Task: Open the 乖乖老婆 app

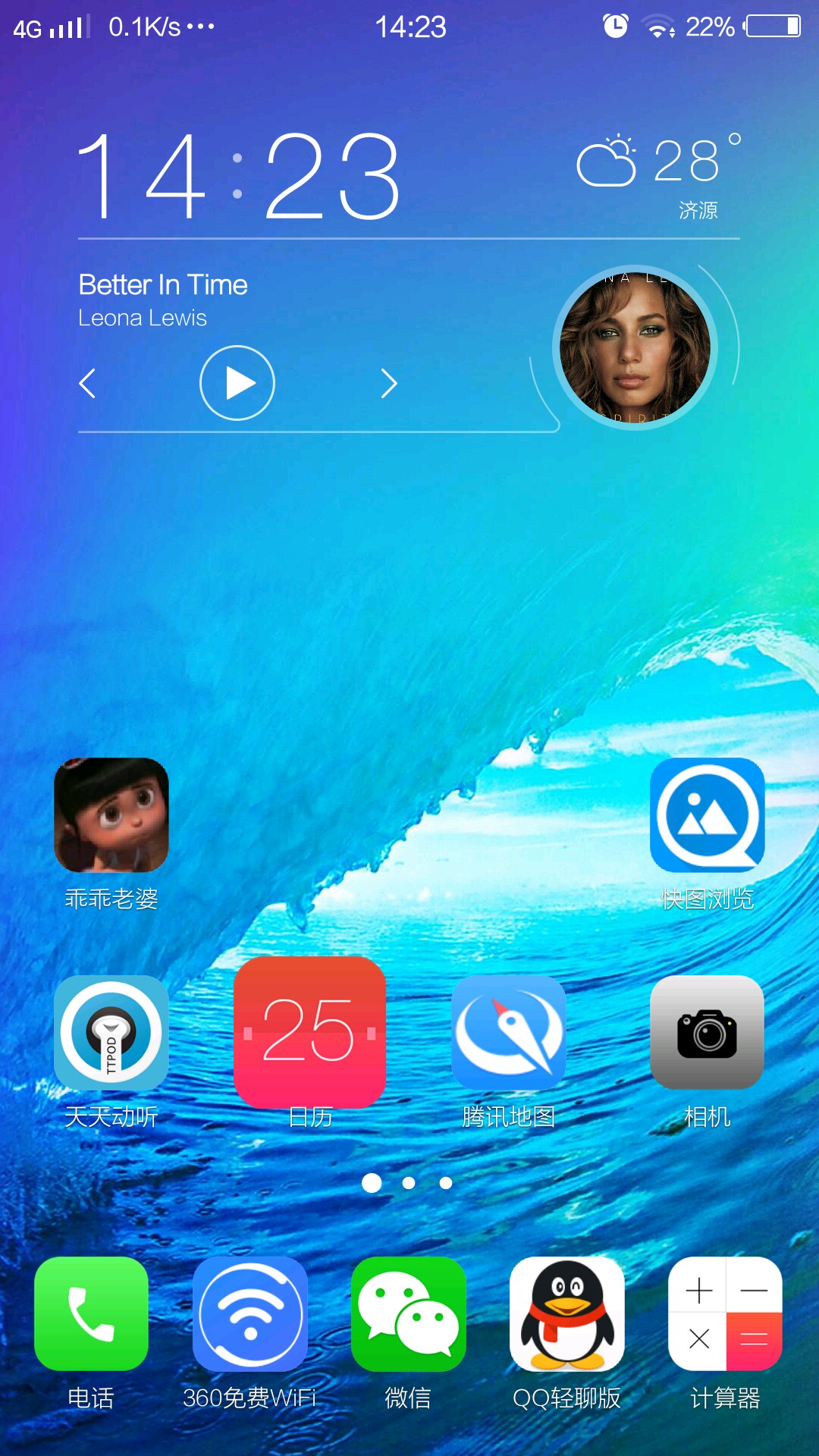Action: [111, 815]
